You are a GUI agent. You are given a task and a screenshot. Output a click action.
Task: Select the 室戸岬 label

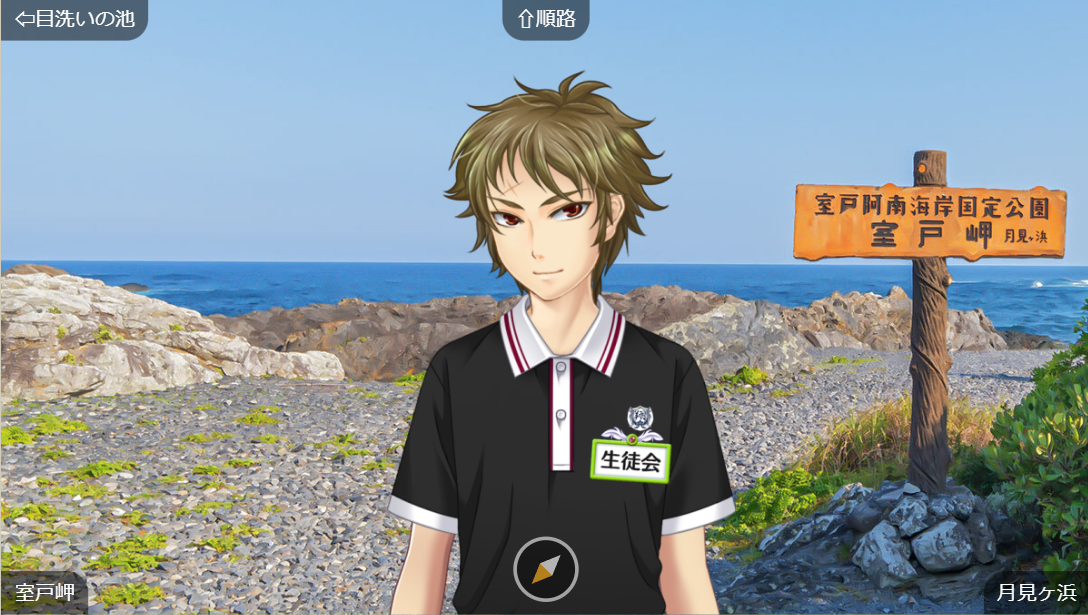[45, 592]
